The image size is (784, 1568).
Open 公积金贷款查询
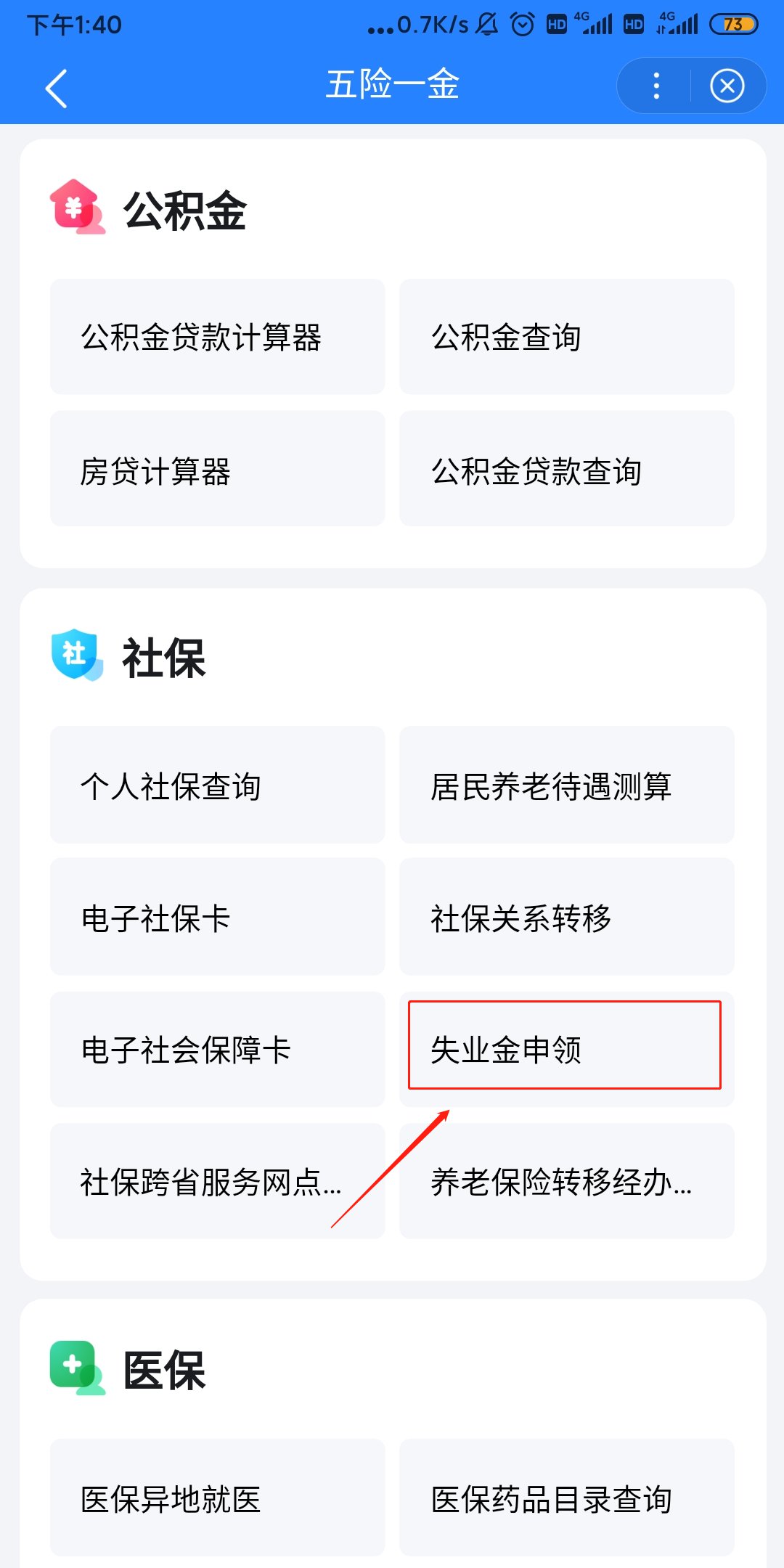566,469
